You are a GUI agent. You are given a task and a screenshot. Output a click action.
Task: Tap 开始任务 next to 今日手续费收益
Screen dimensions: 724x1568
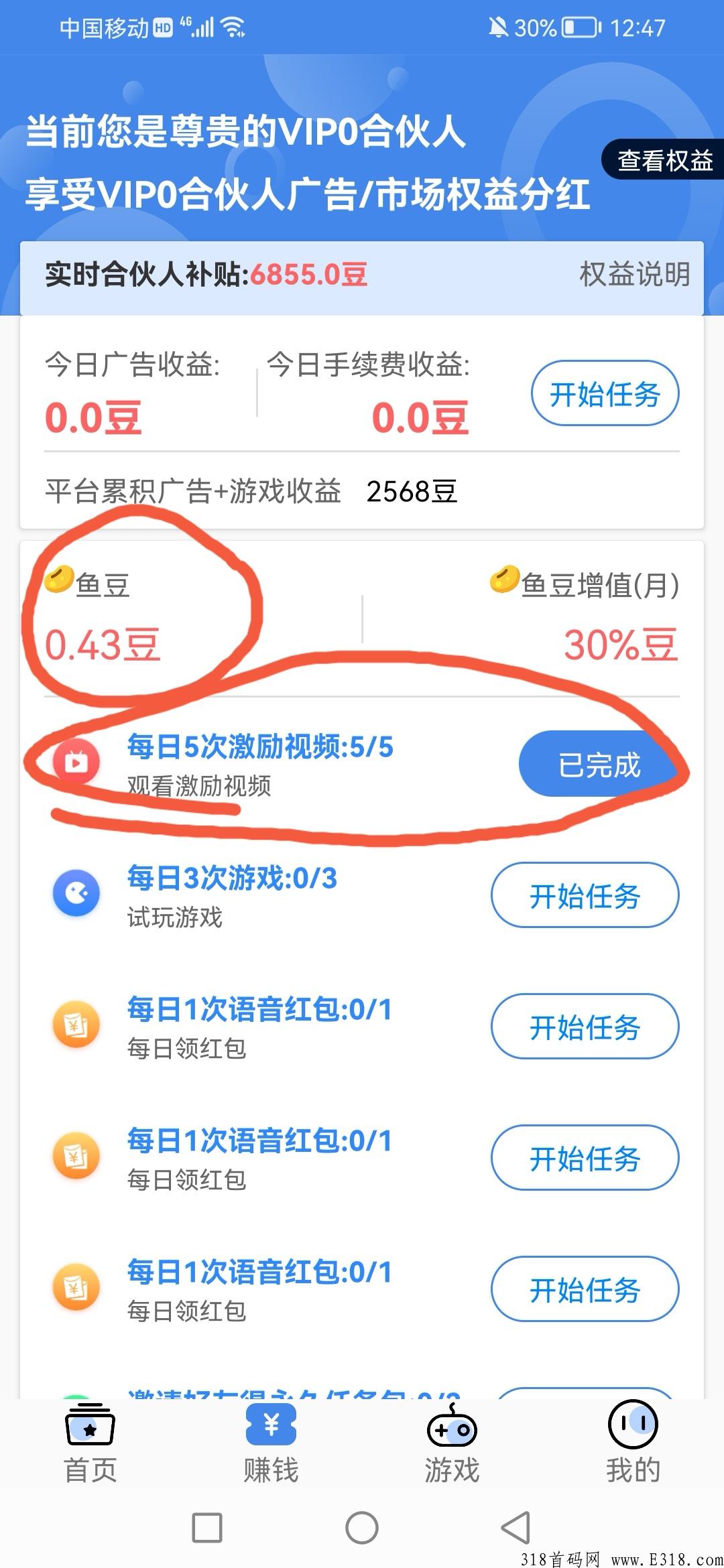coord(605,393)
